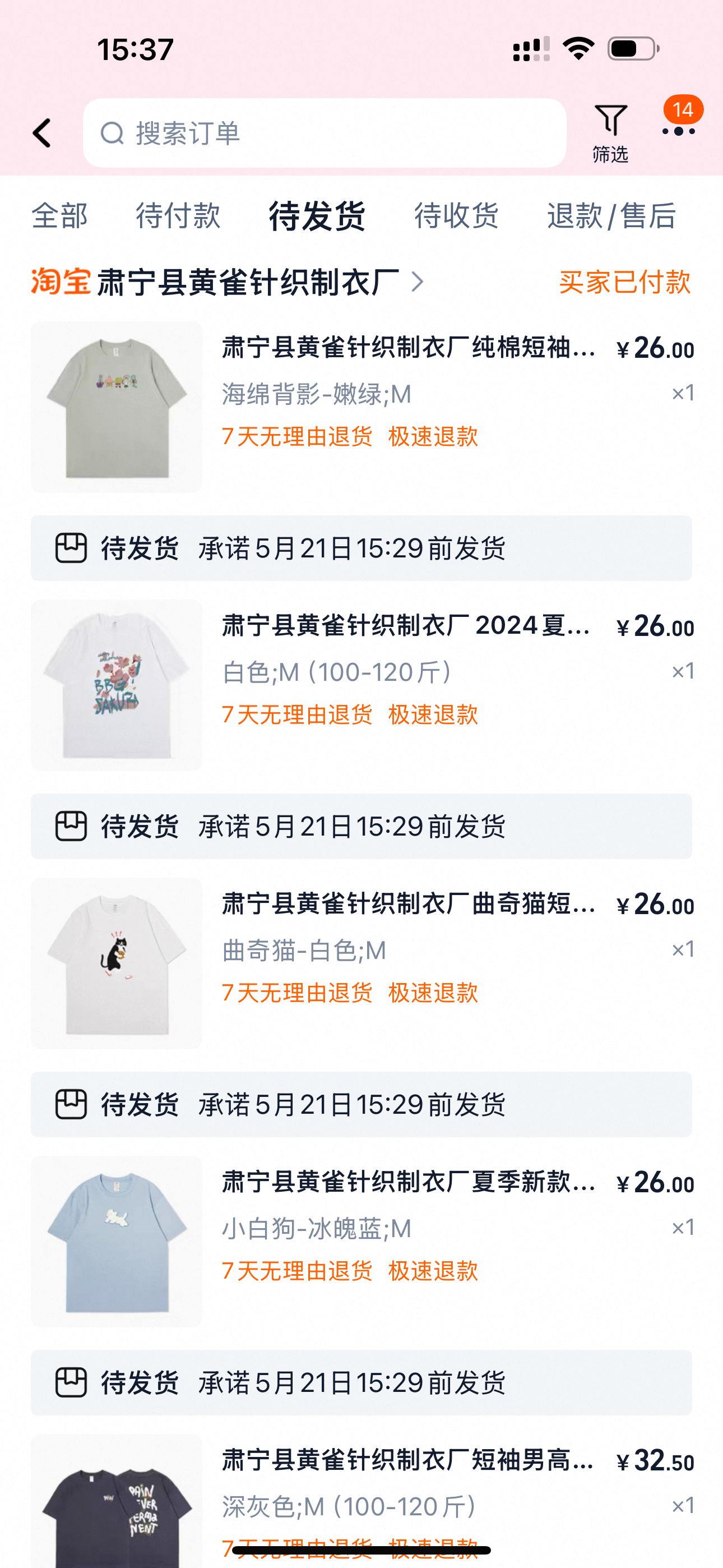Viewport: 723px width, 1568px height.
Task: Switch to the 待付款 tab
Action: click(178, 216)
